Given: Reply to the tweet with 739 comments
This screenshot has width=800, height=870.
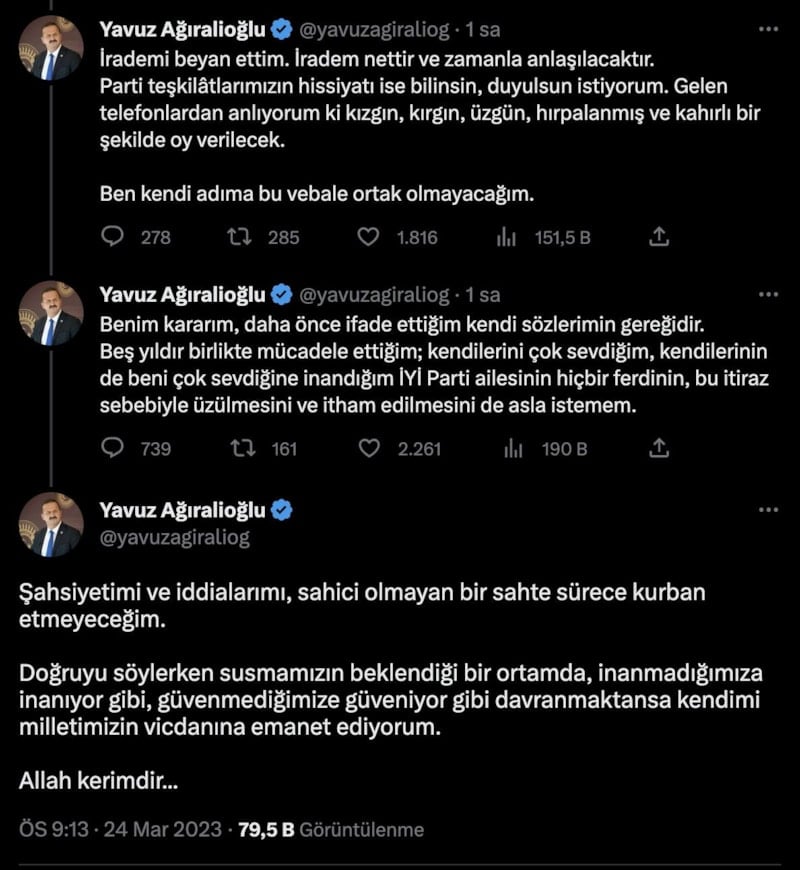Looking at the screenshot, I should [113, 449].
